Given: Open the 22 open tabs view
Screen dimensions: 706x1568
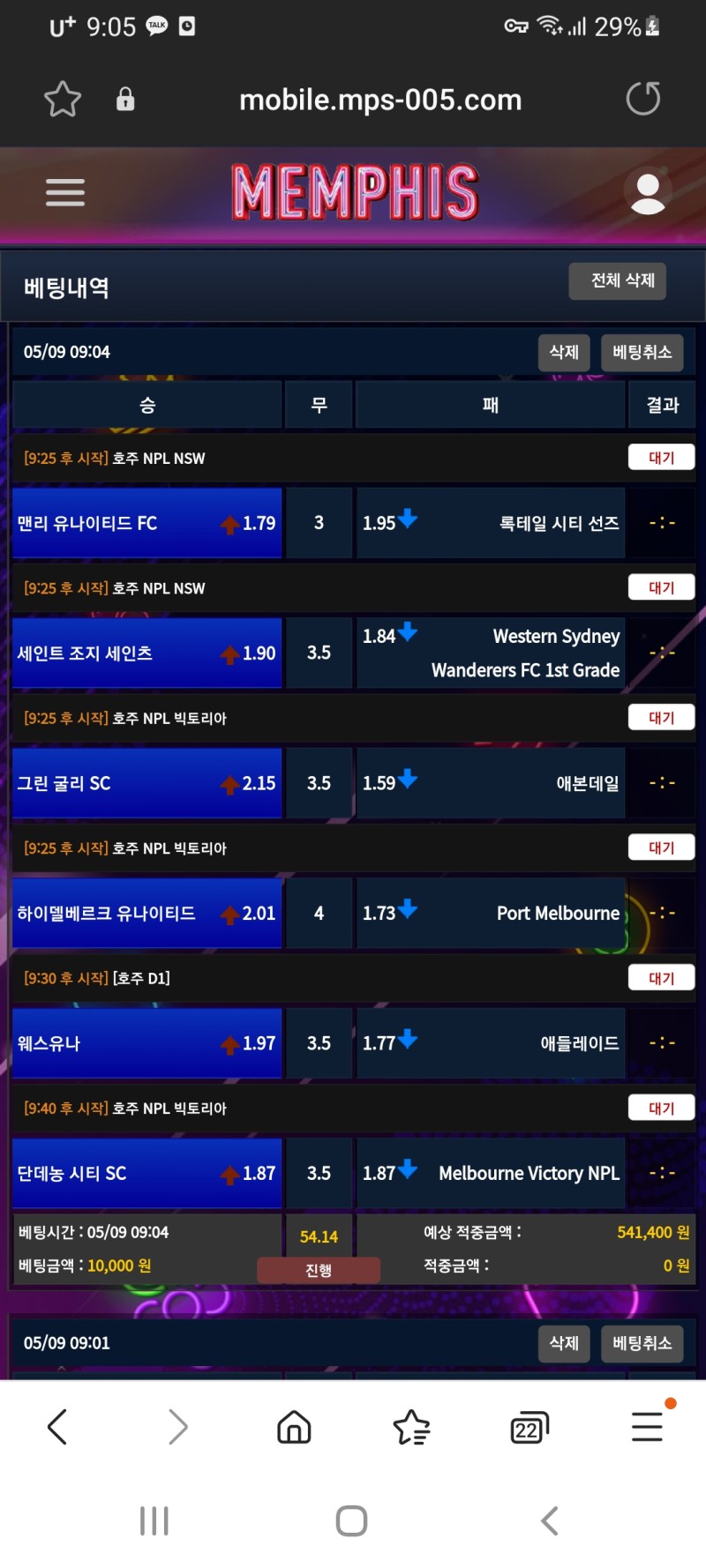Looking at the screenshot, I should (529, 1427).
